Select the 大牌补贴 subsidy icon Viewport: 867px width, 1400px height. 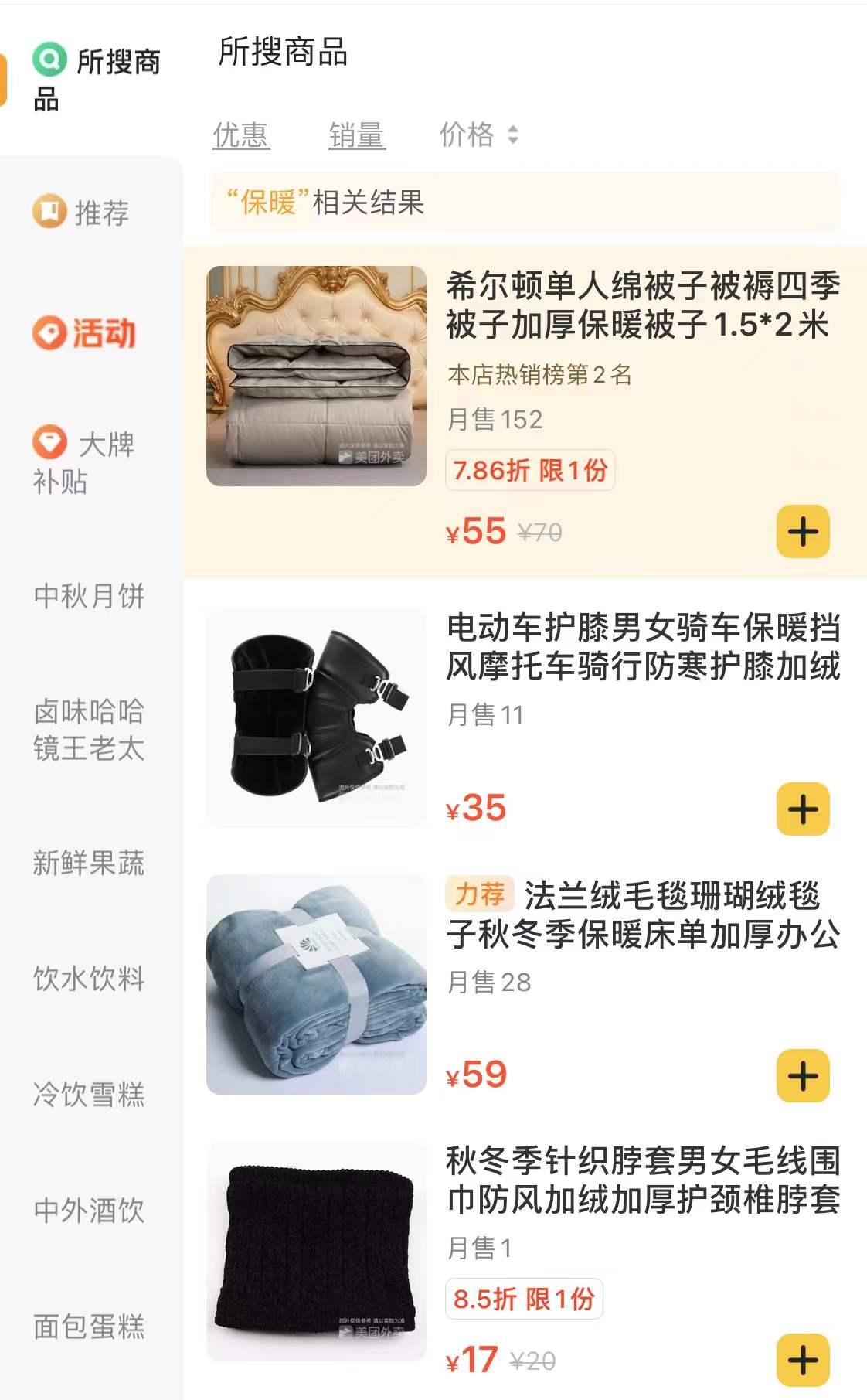point(87,464)
